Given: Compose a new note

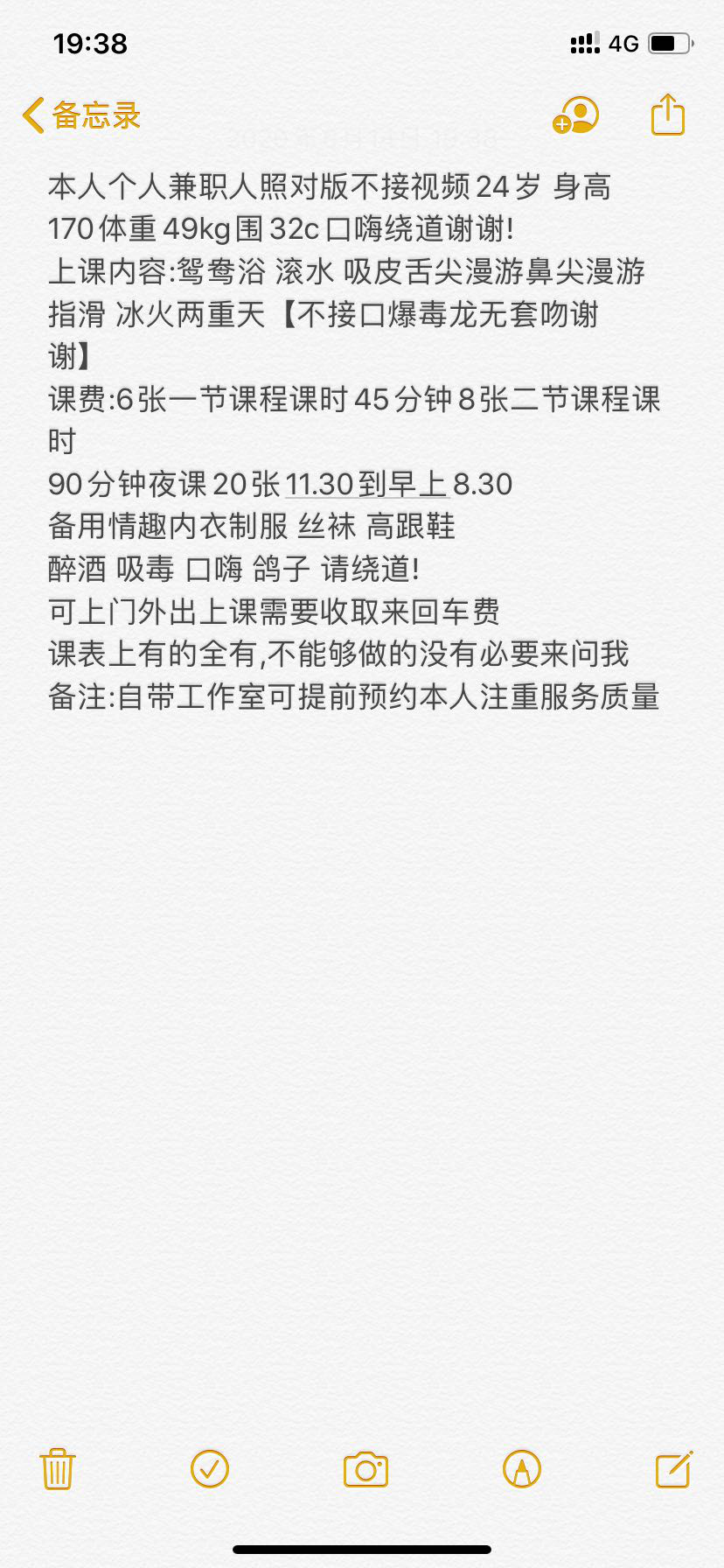Looking at the screenshot, I should pyautogui.click(x=674, y=1469).
